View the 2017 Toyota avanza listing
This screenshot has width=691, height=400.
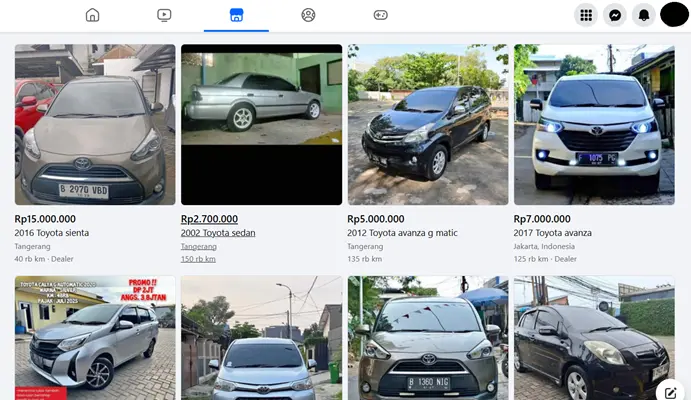(x=594, y=125)
